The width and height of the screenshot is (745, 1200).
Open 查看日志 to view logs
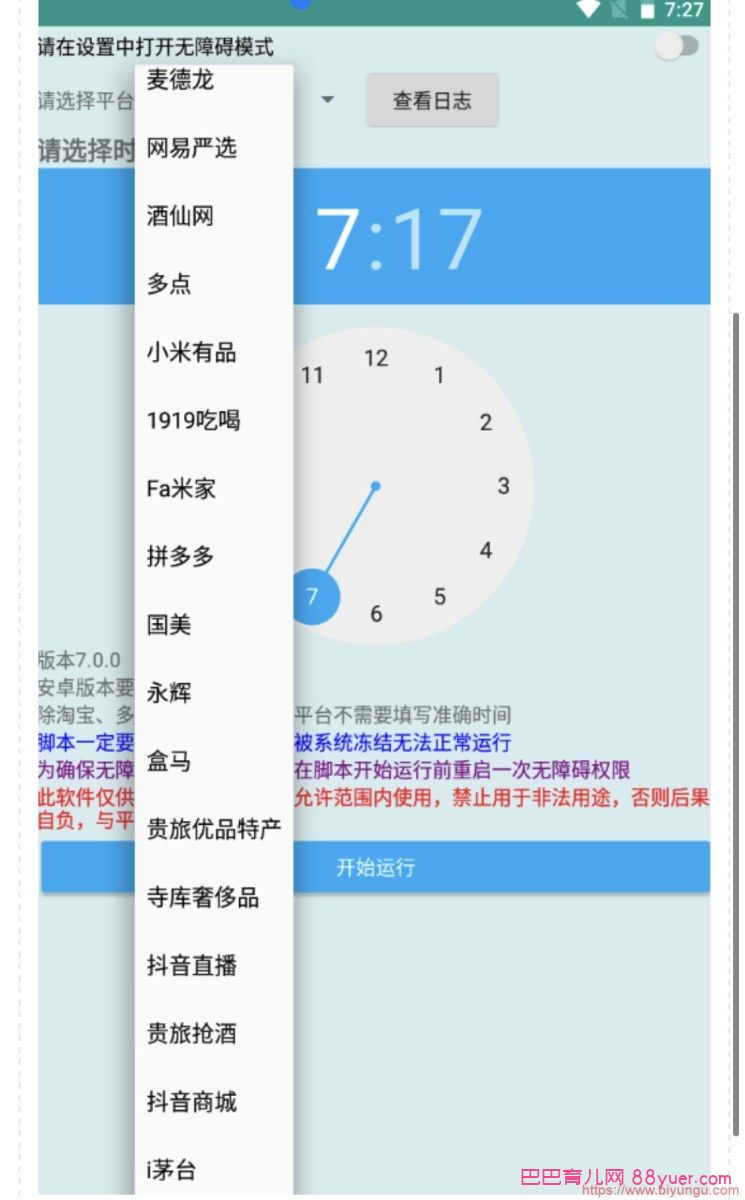(431, 100)
